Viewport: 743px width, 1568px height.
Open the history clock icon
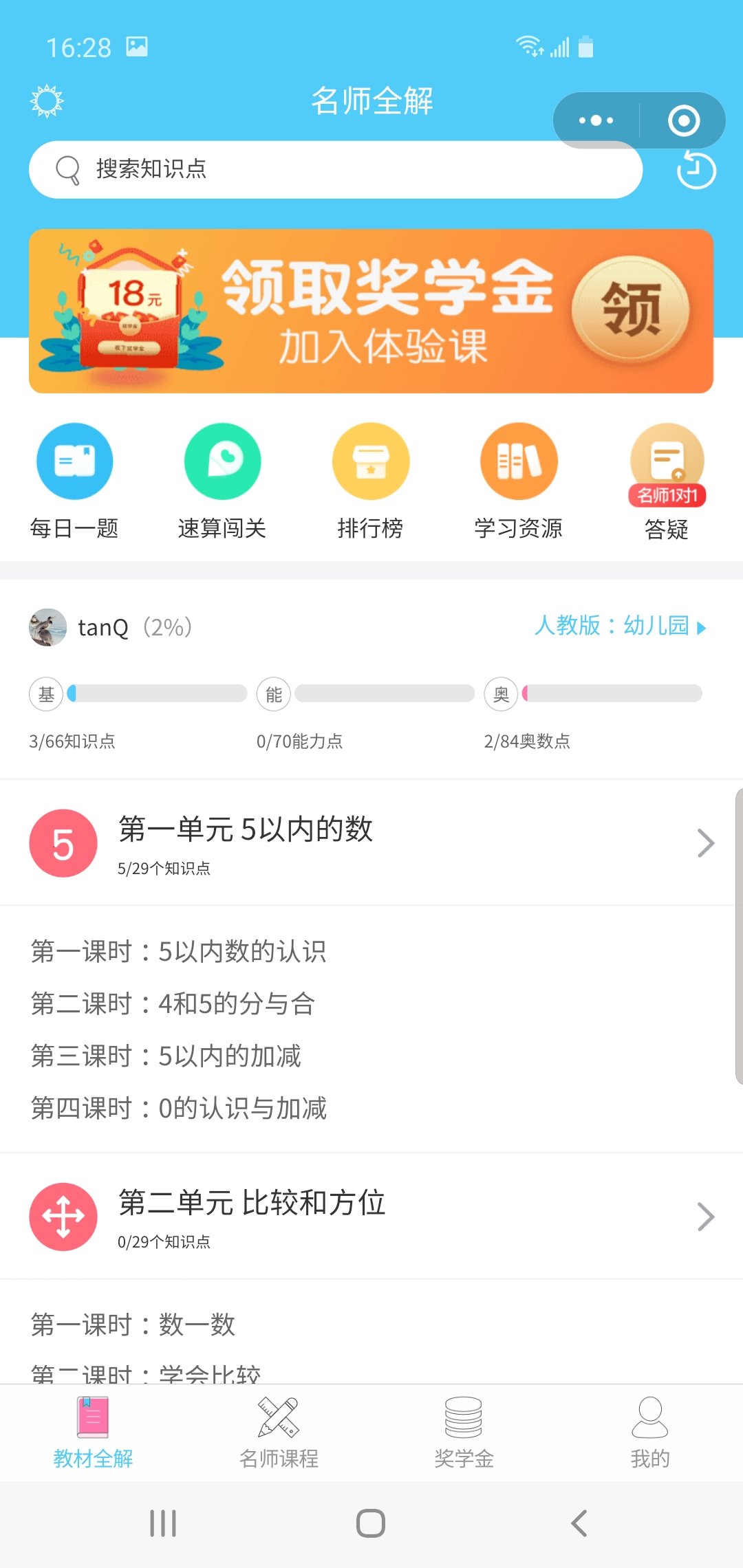click(696, 169)
